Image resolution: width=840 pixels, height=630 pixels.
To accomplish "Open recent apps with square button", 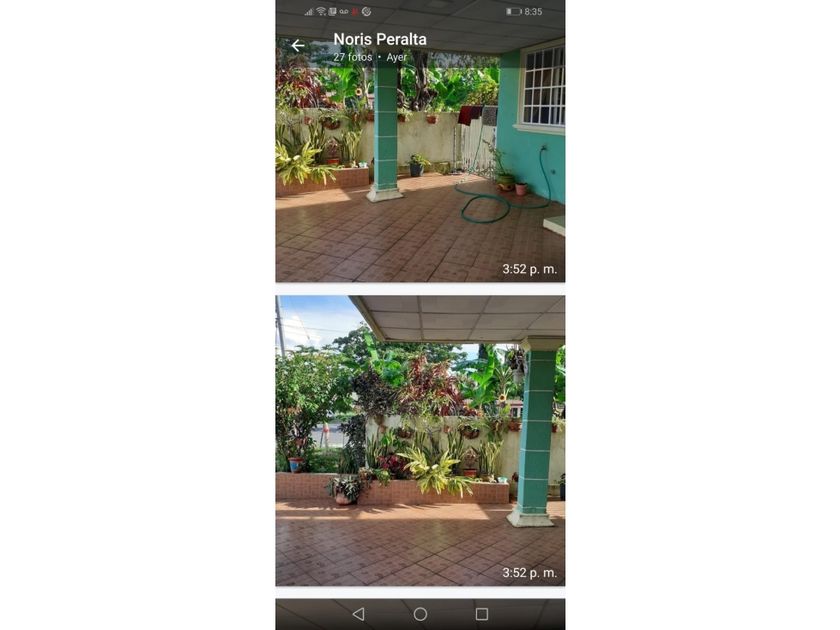I will pyautogui.click(x=482, y=614).
